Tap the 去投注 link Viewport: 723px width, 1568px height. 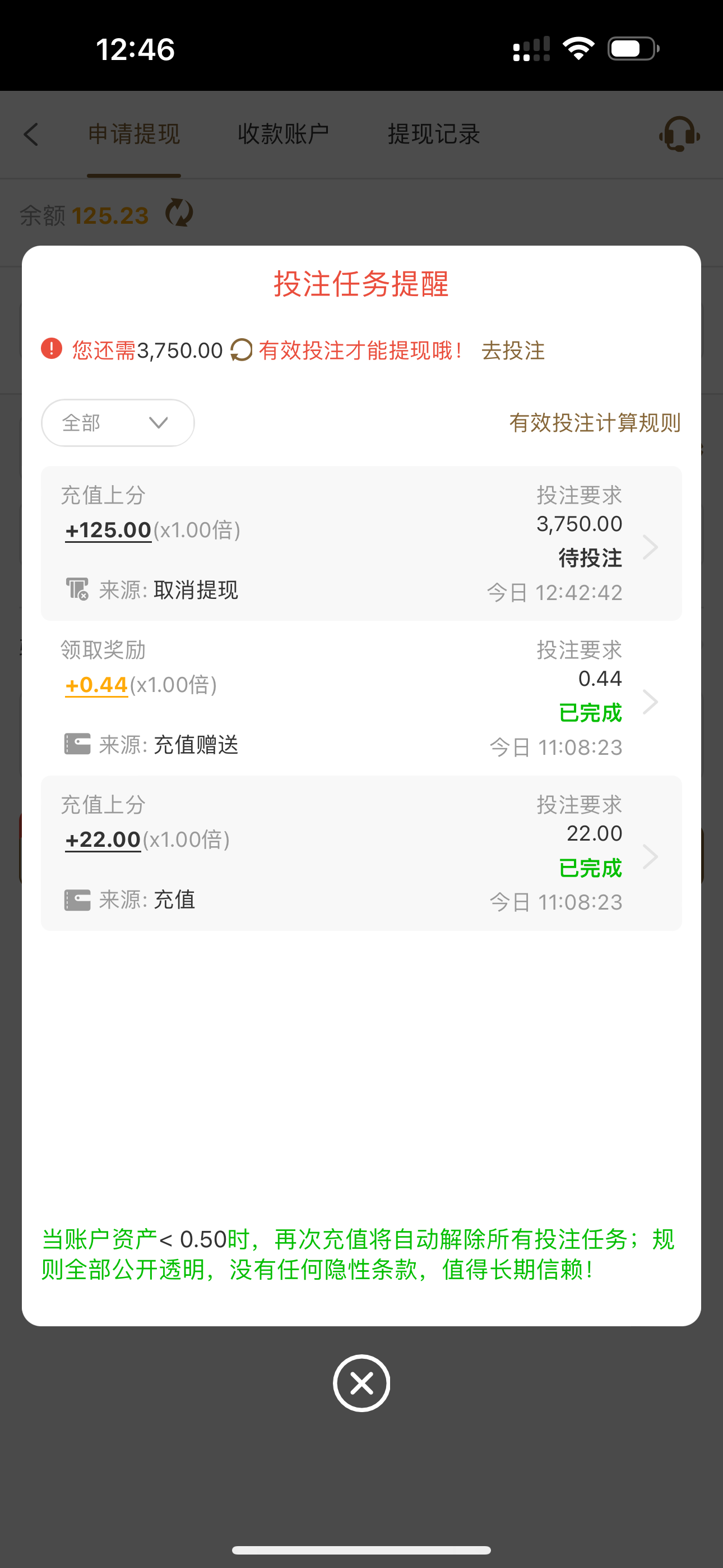point(513,351)
